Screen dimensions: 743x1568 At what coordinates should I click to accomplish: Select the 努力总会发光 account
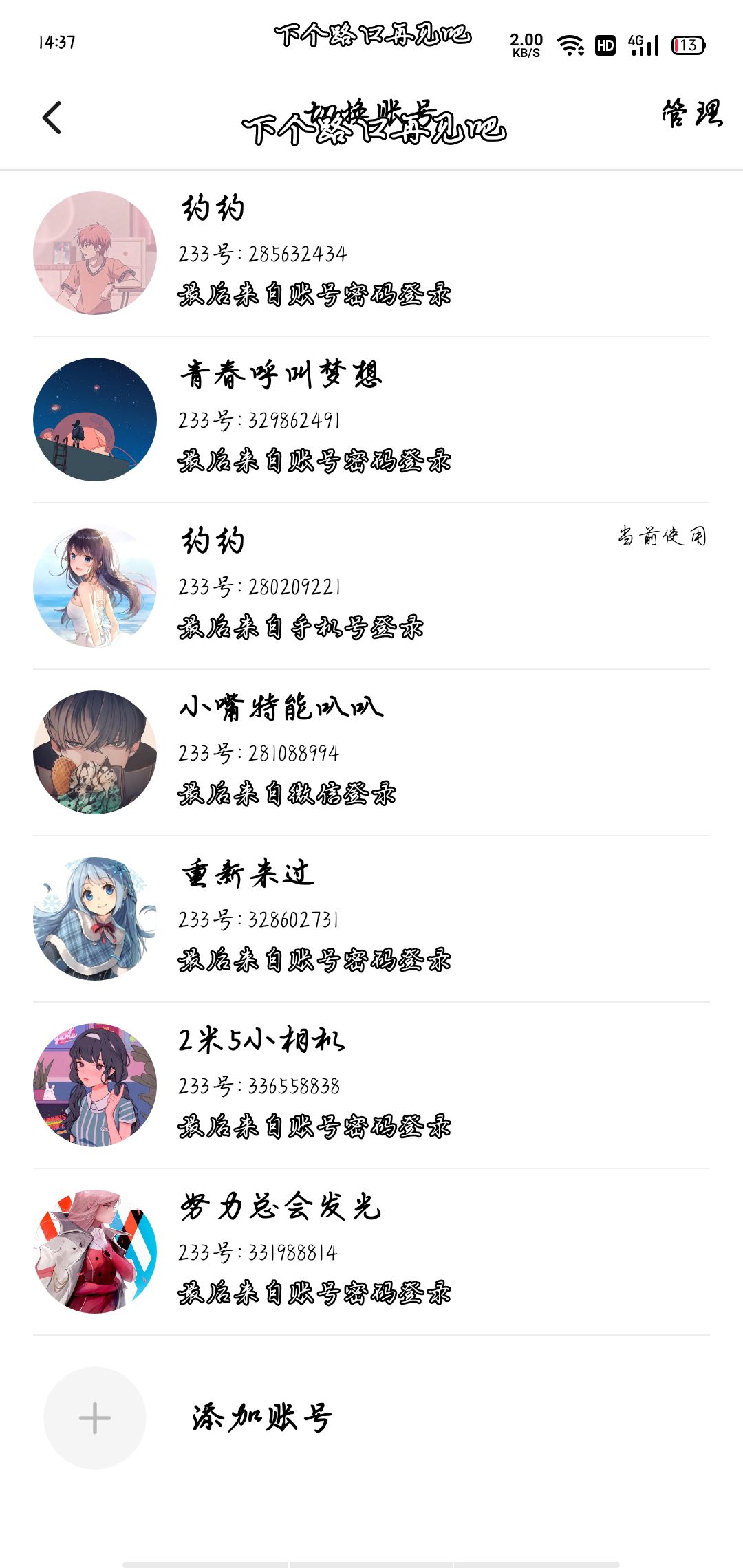371,1252
